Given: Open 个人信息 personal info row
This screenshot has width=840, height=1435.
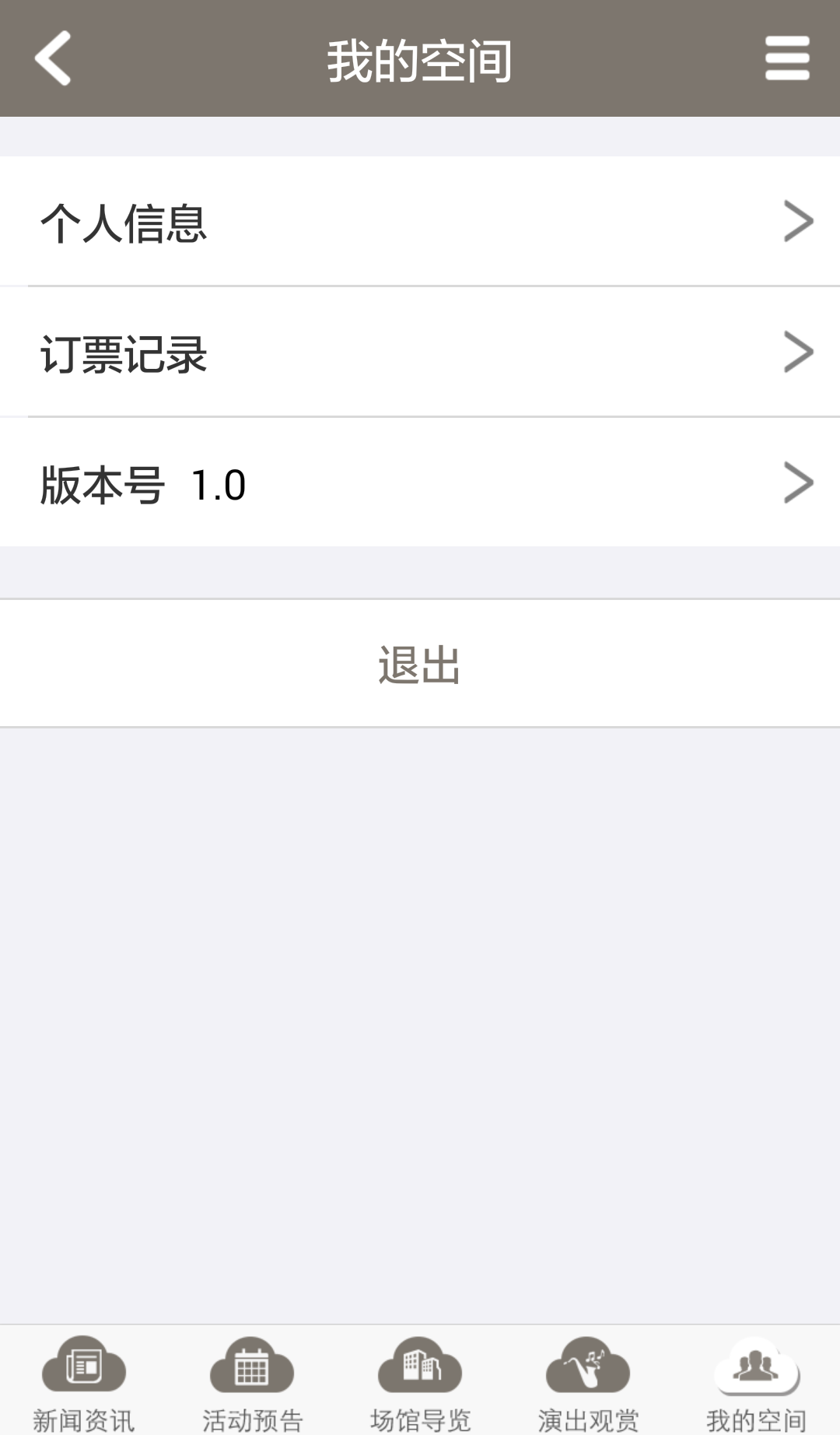Looking at the screenshot, I should pos(420,221).
